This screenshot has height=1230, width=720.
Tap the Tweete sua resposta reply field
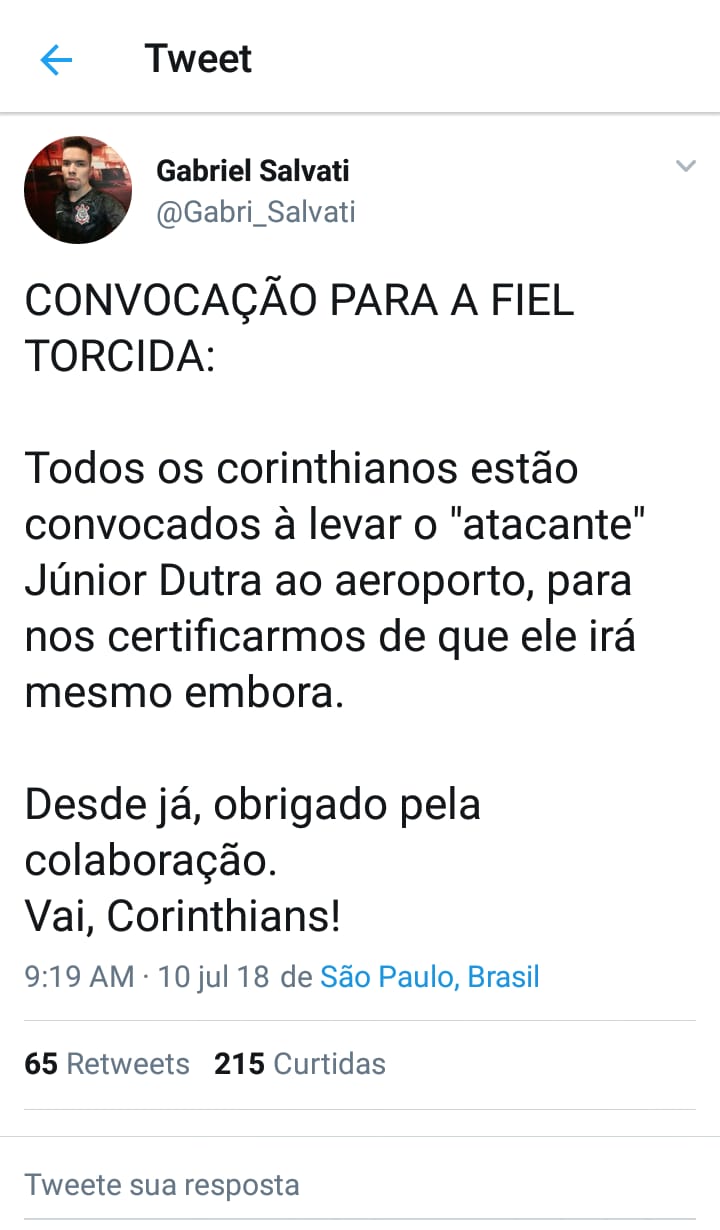[360, 1185]
